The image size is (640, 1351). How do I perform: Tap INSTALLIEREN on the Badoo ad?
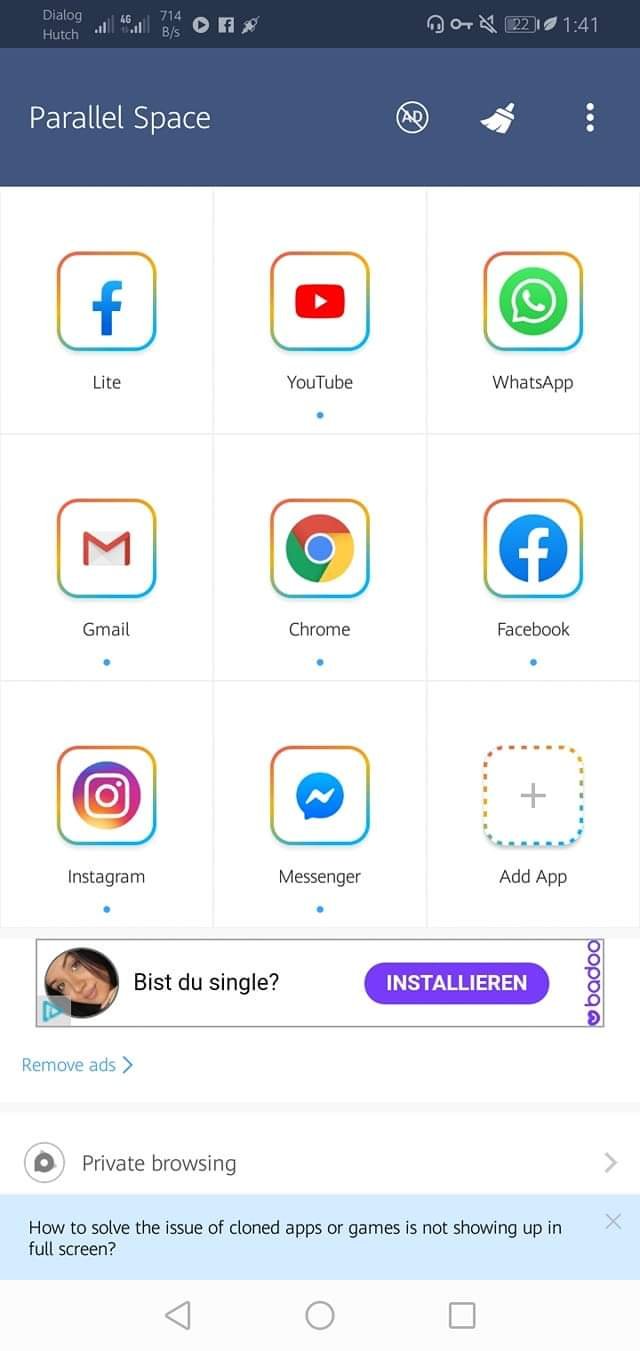tap(456, 983)
